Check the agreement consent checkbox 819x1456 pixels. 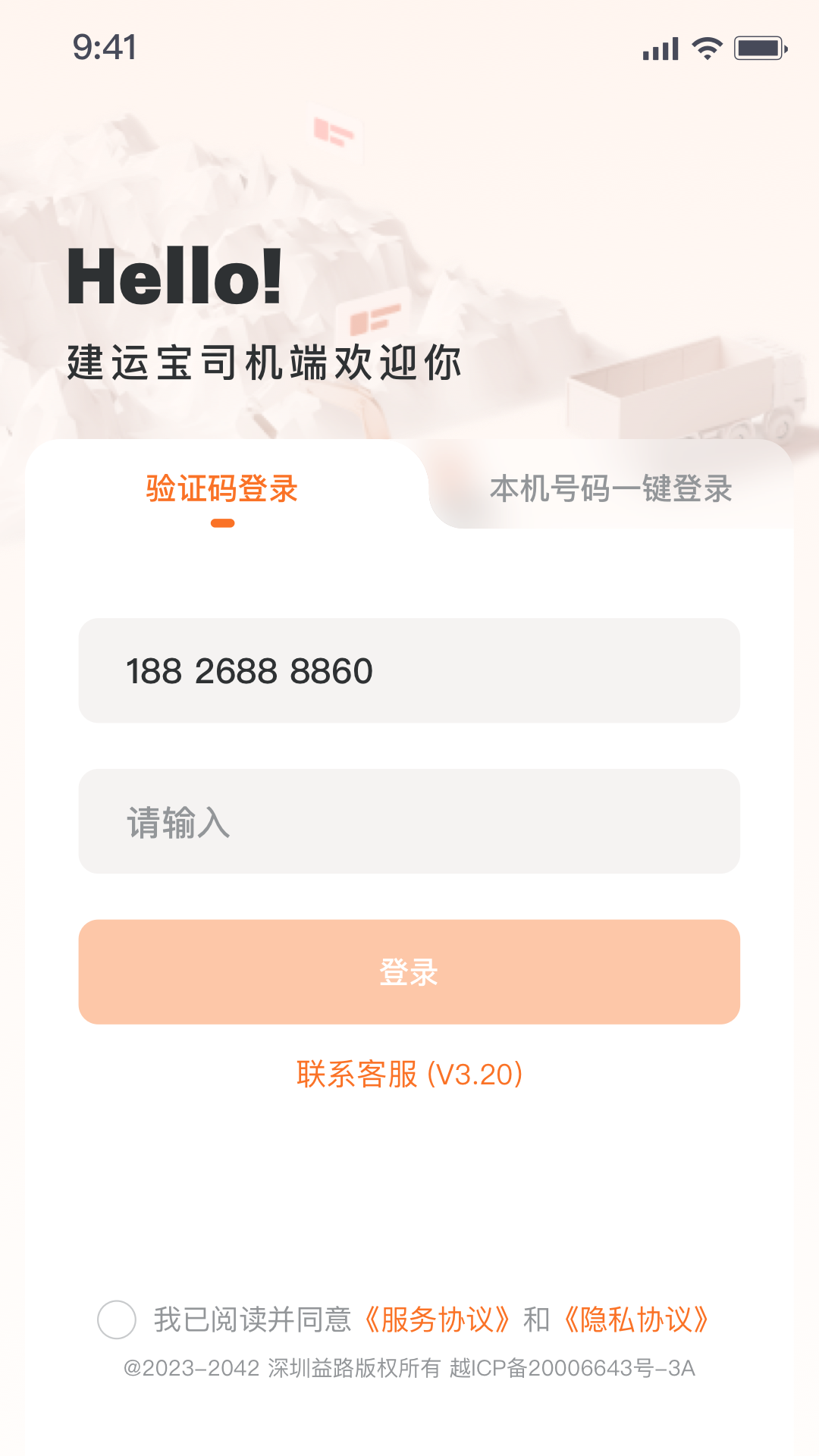click(x=117, y=1319)
